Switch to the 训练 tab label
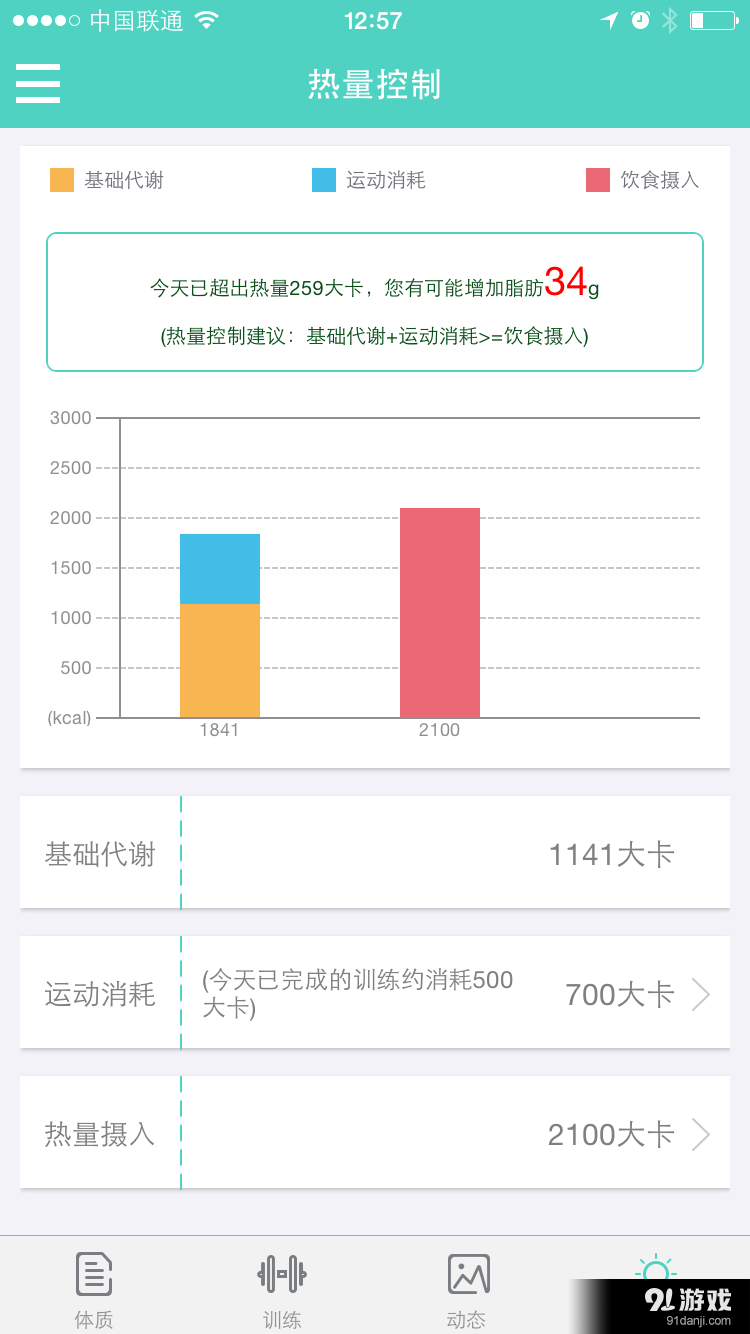Screen dimensions: 750x1334 (x=280, y=1320)
